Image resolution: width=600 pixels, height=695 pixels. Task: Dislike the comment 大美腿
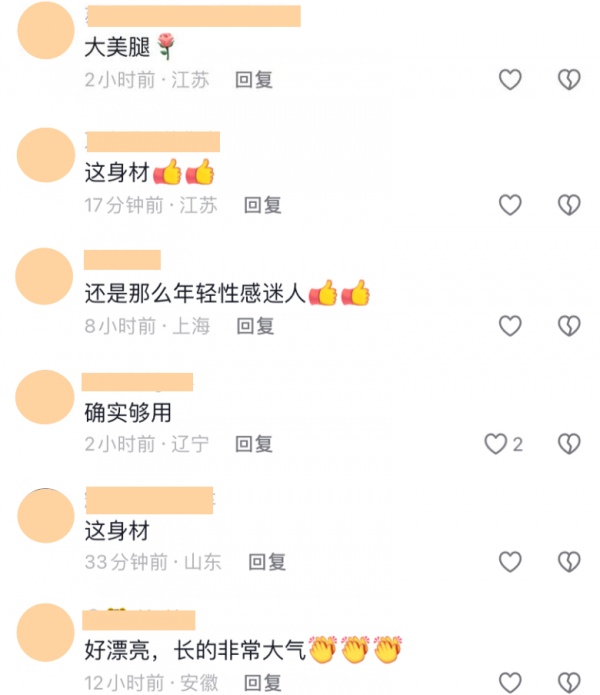(x=569, y=80)
